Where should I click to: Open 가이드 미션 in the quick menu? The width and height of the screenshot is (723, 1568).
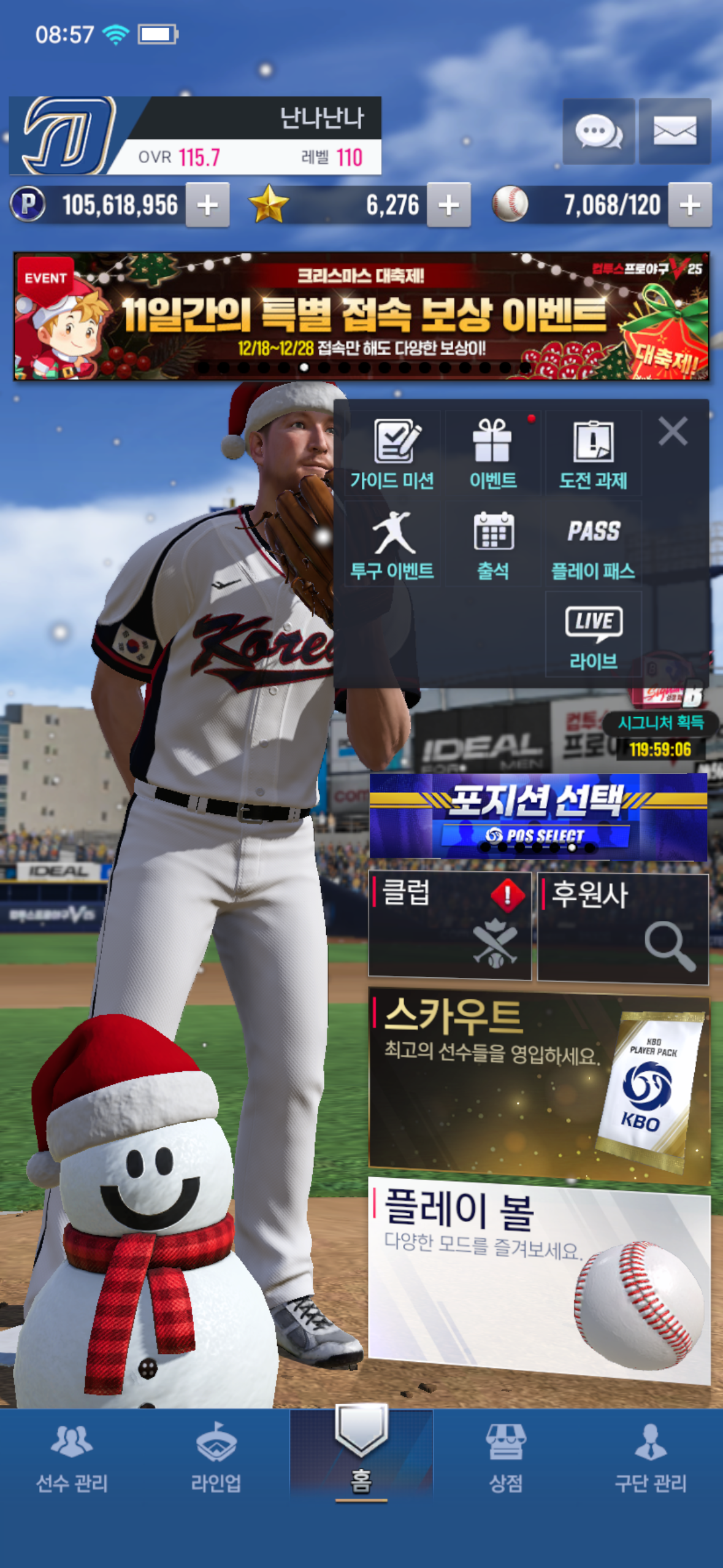click(x=392, y=454)
